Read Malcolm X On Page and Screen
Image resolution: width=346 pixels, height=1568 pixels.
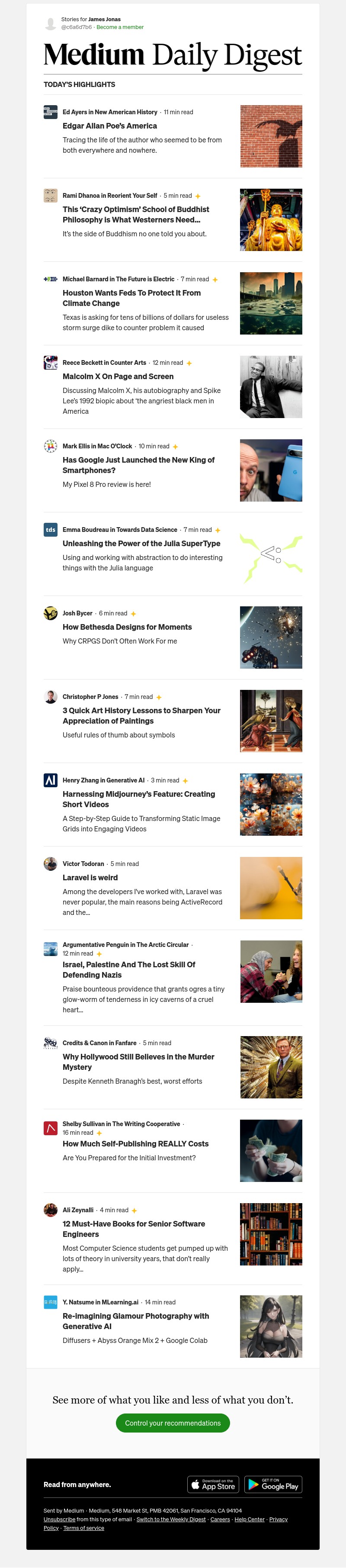118,377
